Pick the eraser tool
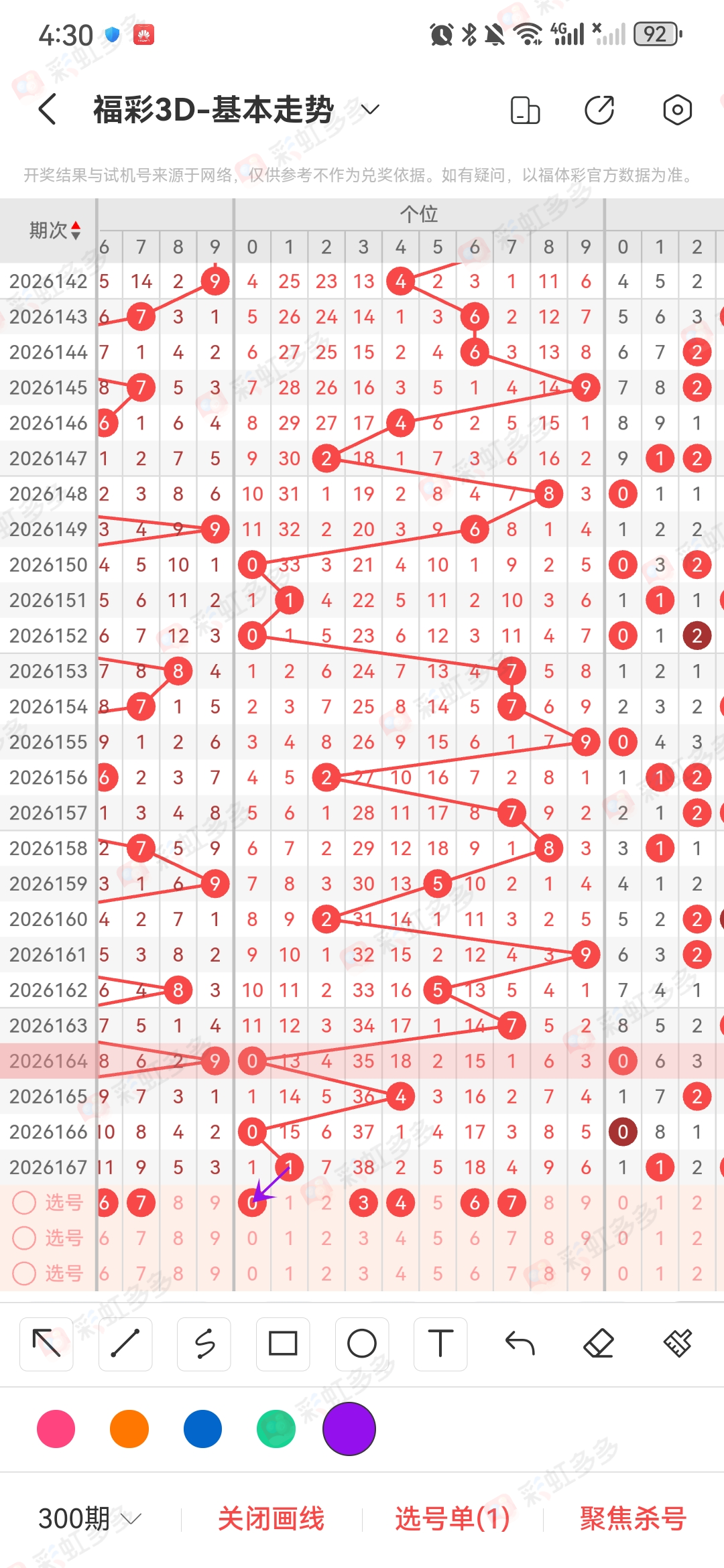The image size is (724, 1568). pos(599,1344)
